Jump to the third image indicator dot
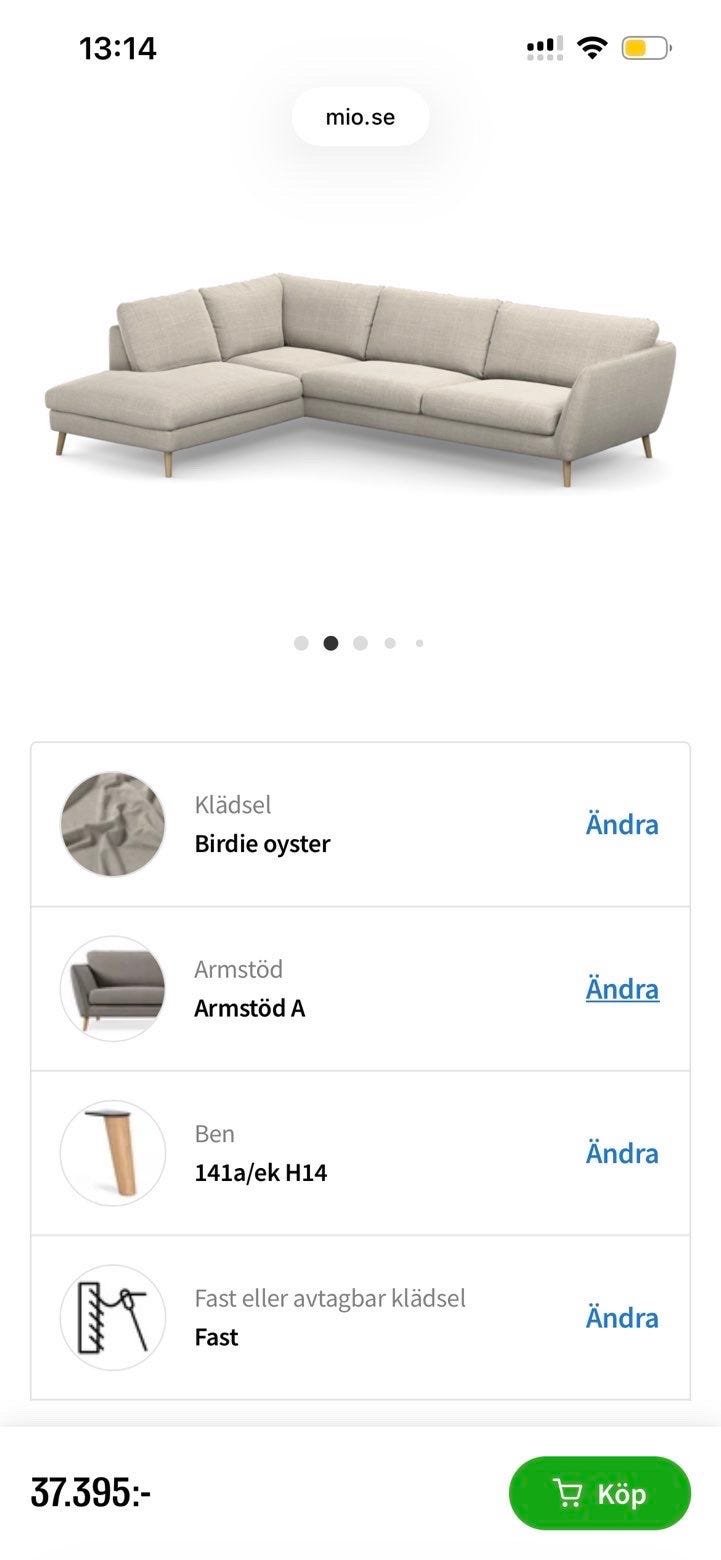The height and width of the screenshot is (1560, 721). (360, 643)
